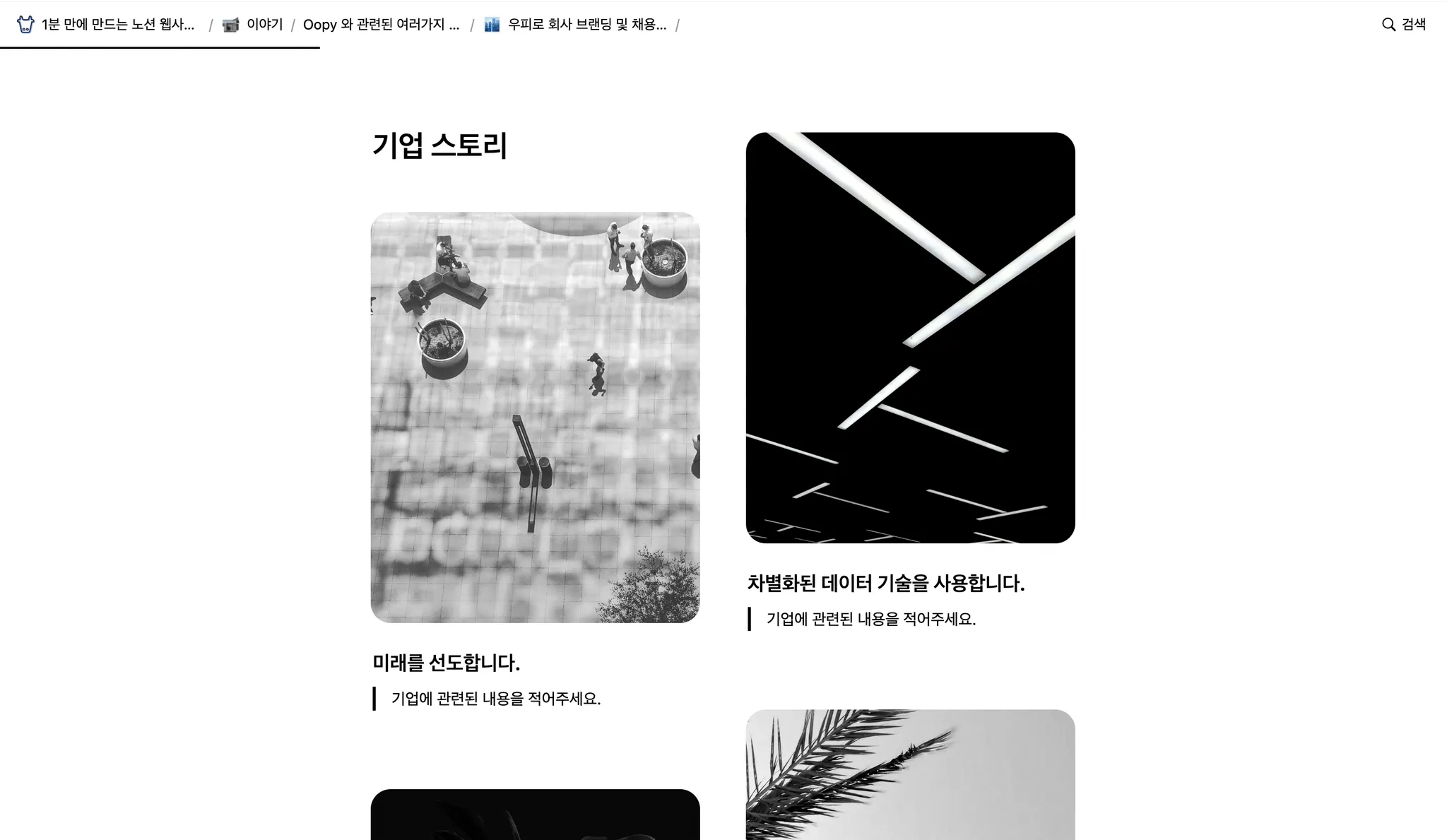
Task: Open the 검색 search button
Action: (1403, 25)
